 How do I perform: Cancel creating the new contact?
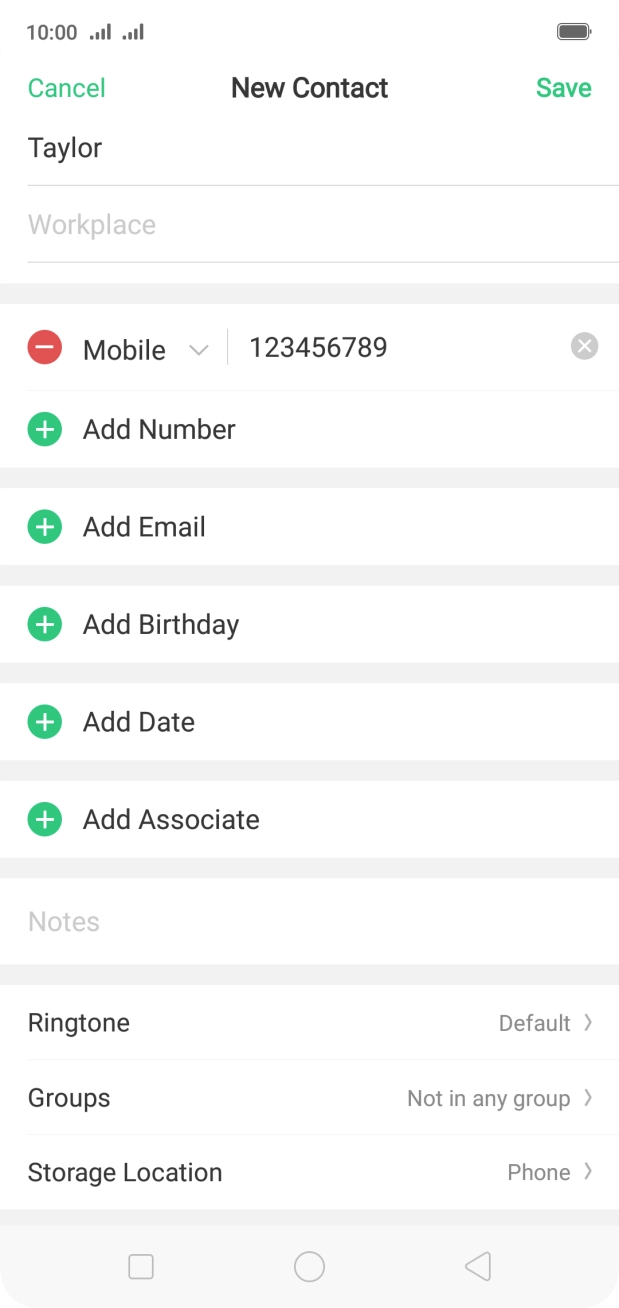(x=66, y=88)
